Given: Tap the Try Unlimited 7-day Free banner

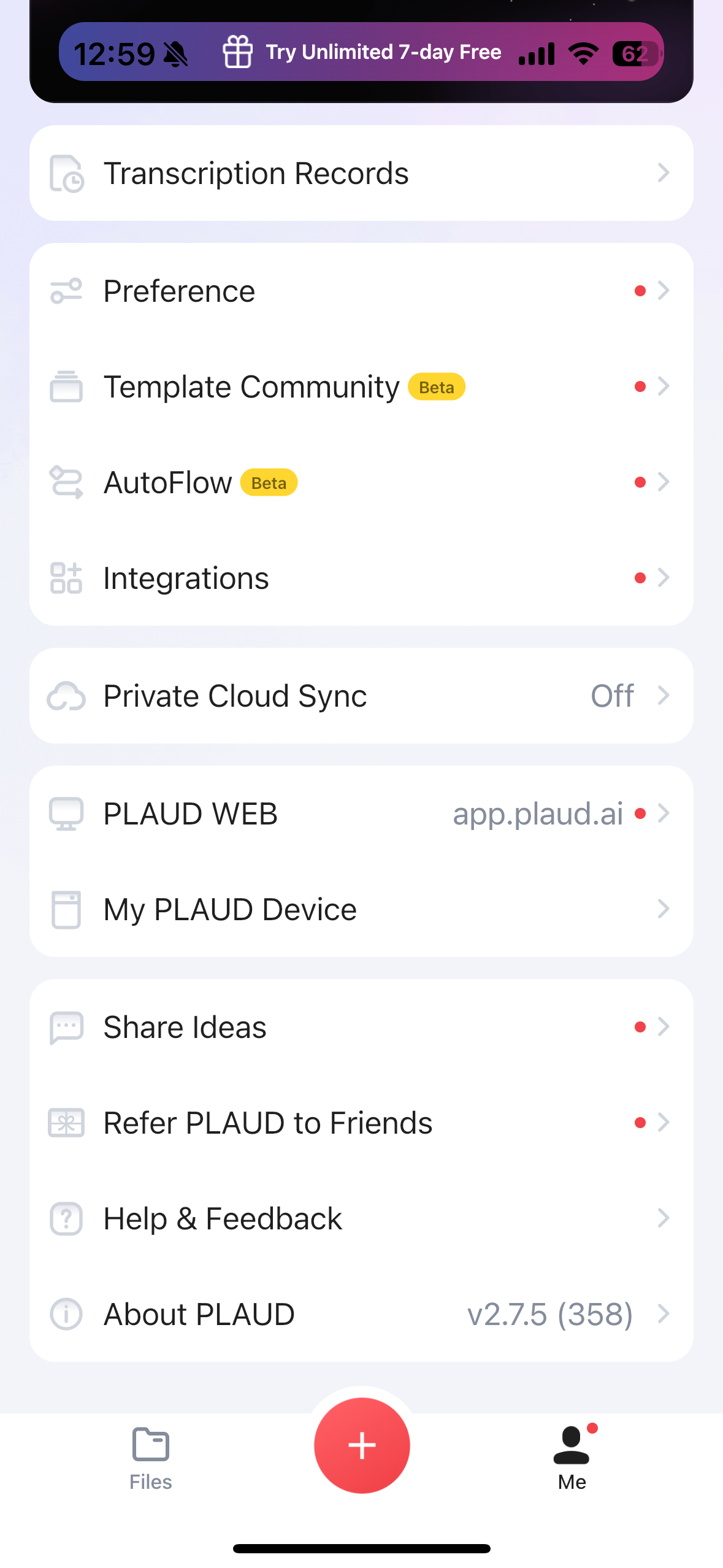Looking at the screenshot, I should coord(362,52).
